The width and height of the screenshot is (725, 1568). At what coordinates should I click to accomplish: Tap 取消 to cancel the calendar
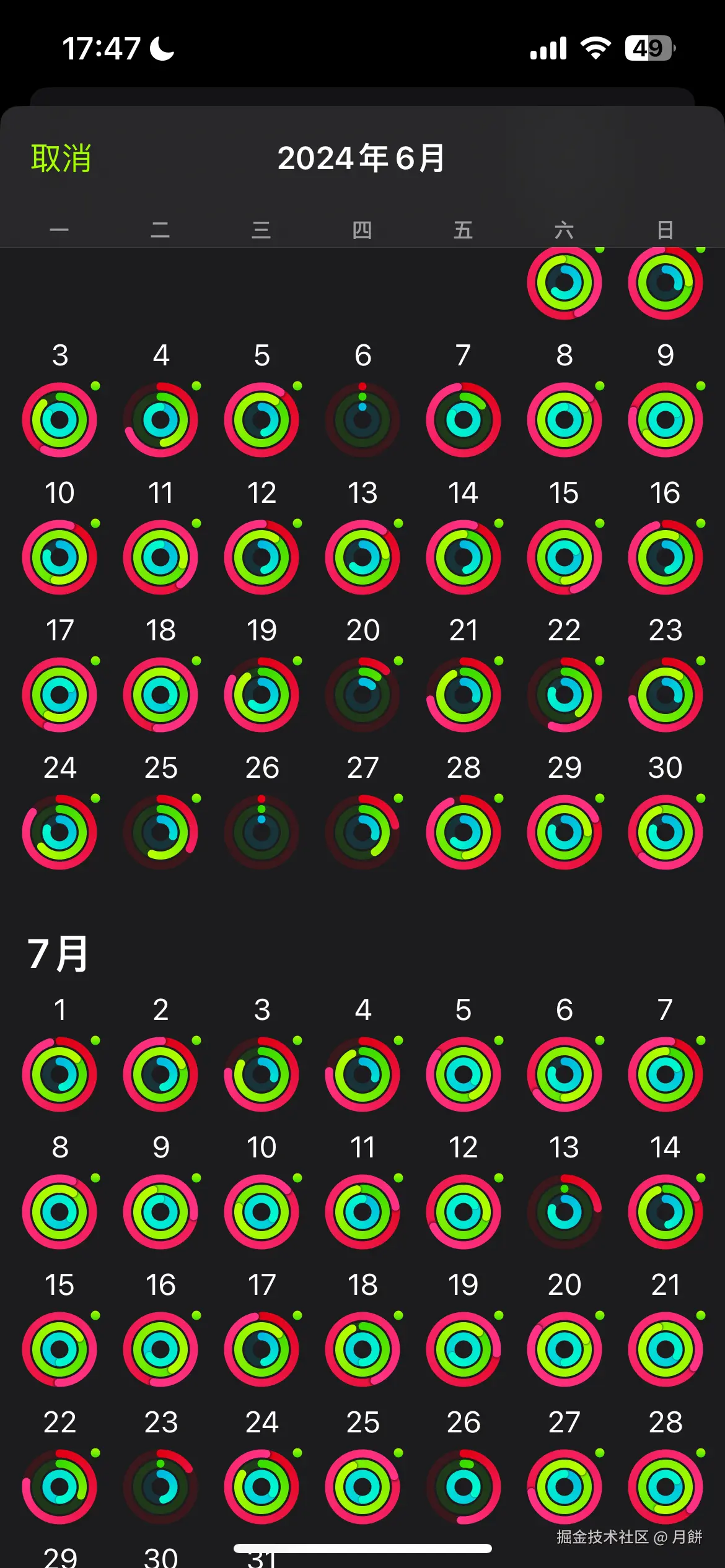61,159
